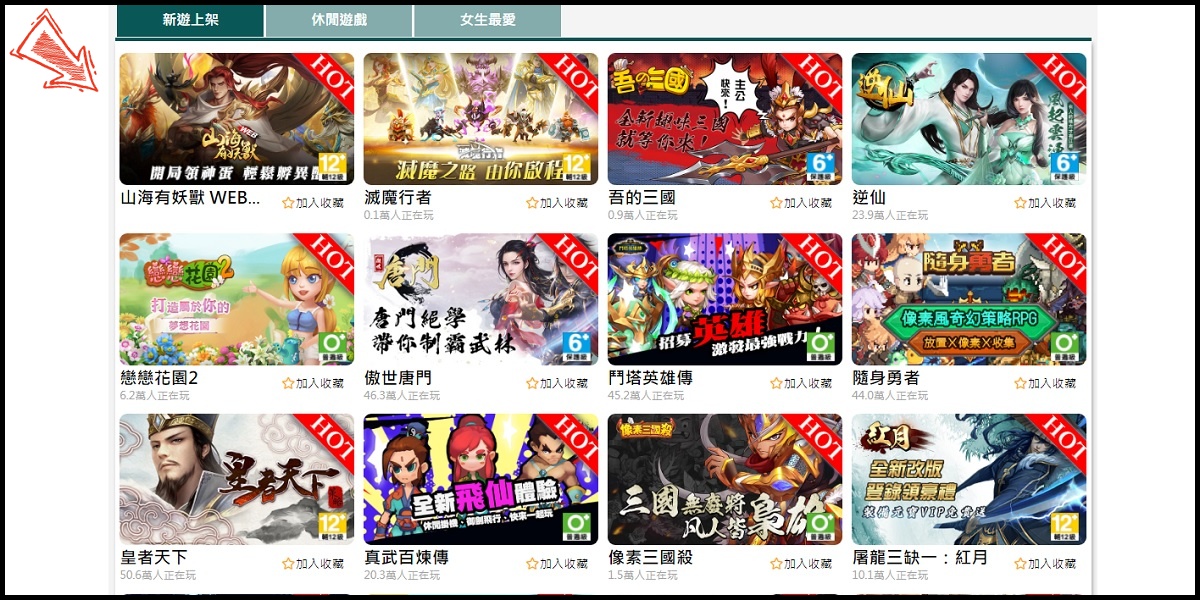Open the 真武百煉傳 game tile
This screenshot has width=1200, height=600.
[x=480, y=479]
